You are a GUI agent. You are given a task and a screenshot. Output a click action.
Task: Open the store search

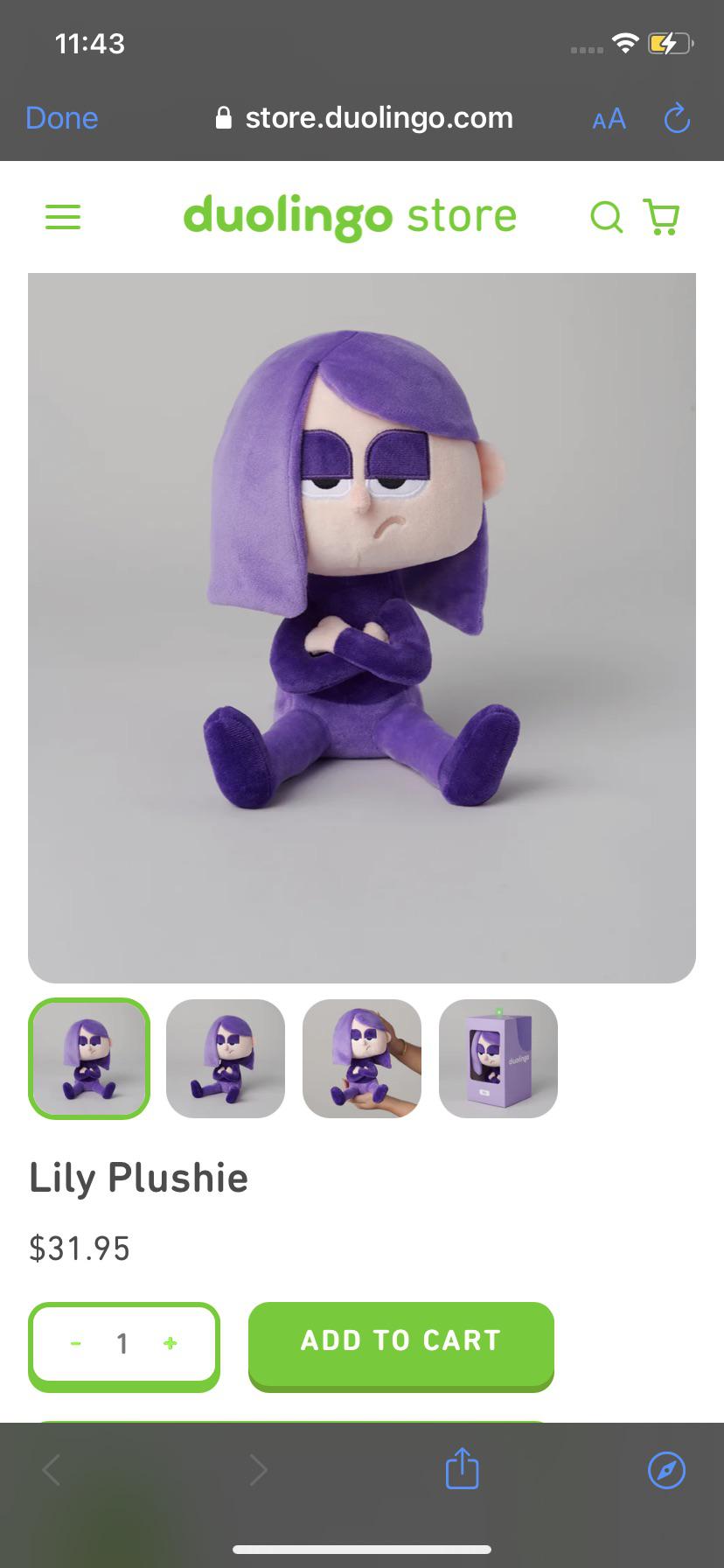(606, 217)
